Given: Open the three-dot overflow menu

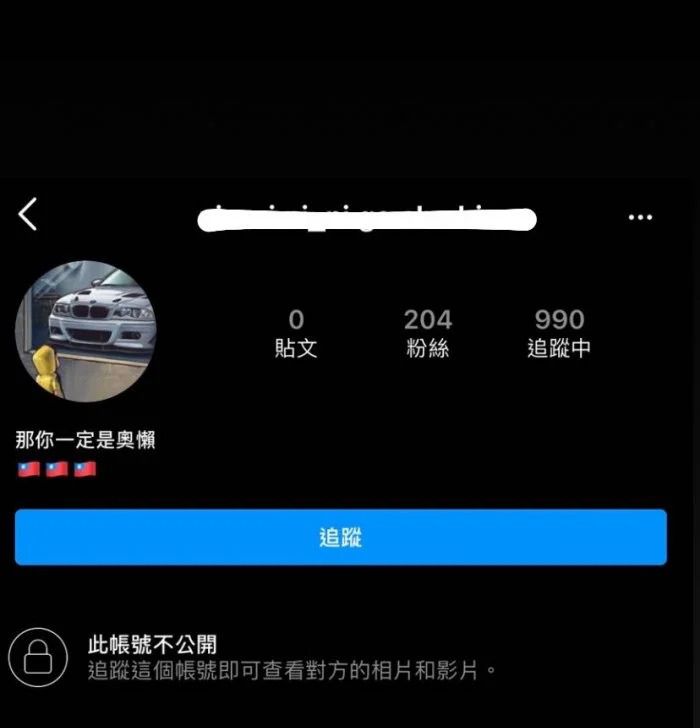Looking at the screenshot, I should coord(639,217).
